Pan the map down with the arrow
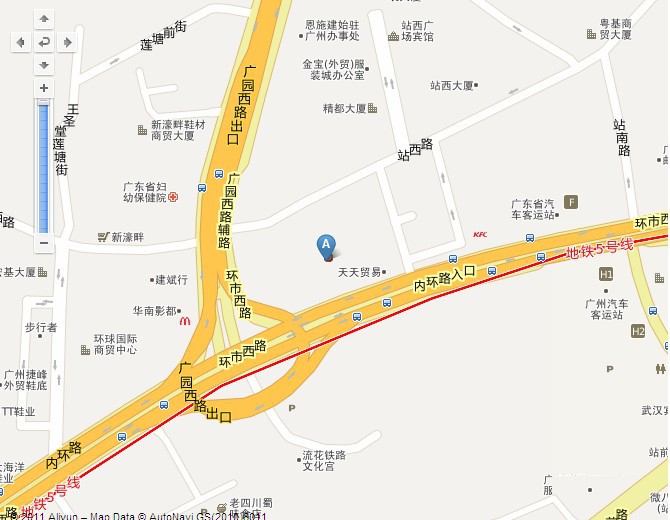670x520 pixels. 43,65
